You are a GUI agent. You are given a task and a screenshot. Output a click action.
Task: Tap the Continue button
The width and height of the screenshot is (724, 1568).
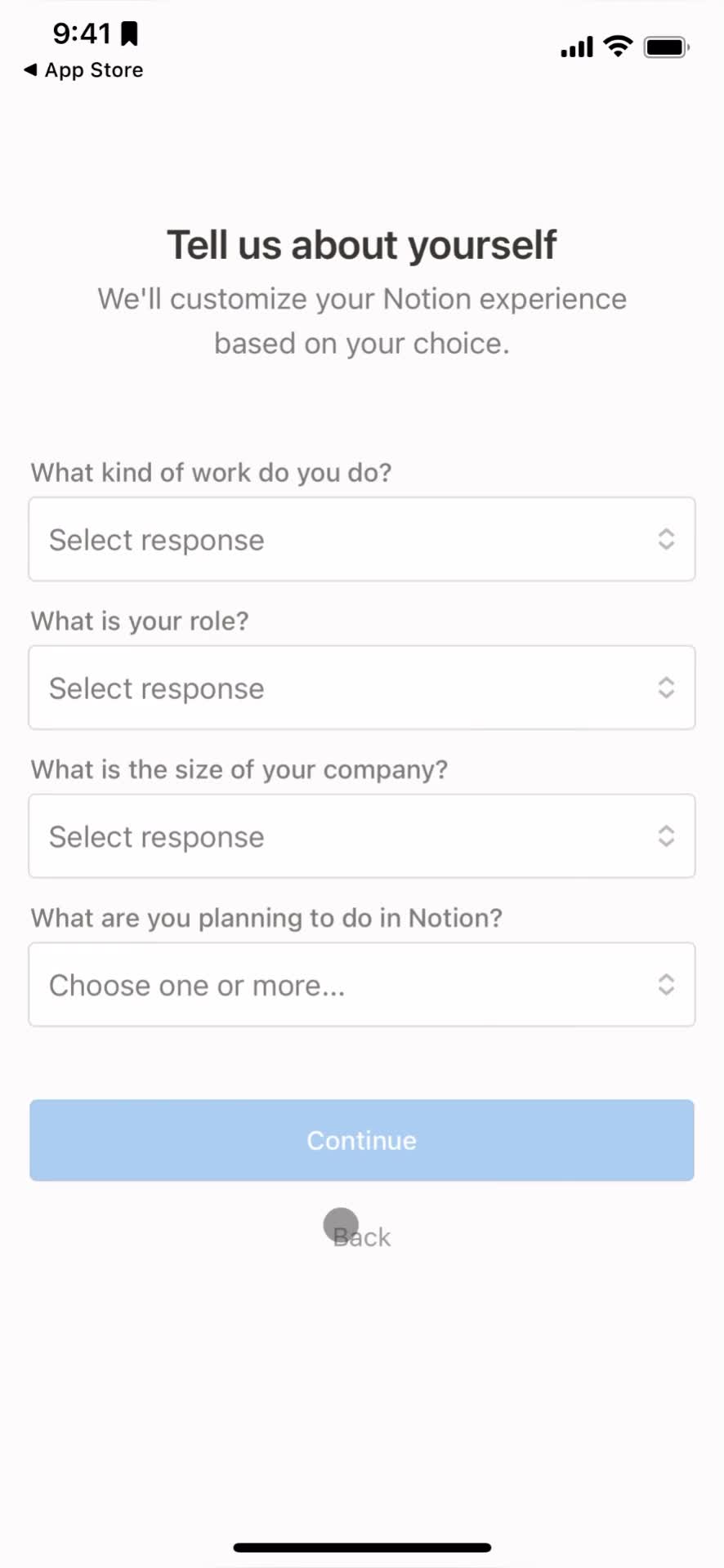tap(361, 1140)
